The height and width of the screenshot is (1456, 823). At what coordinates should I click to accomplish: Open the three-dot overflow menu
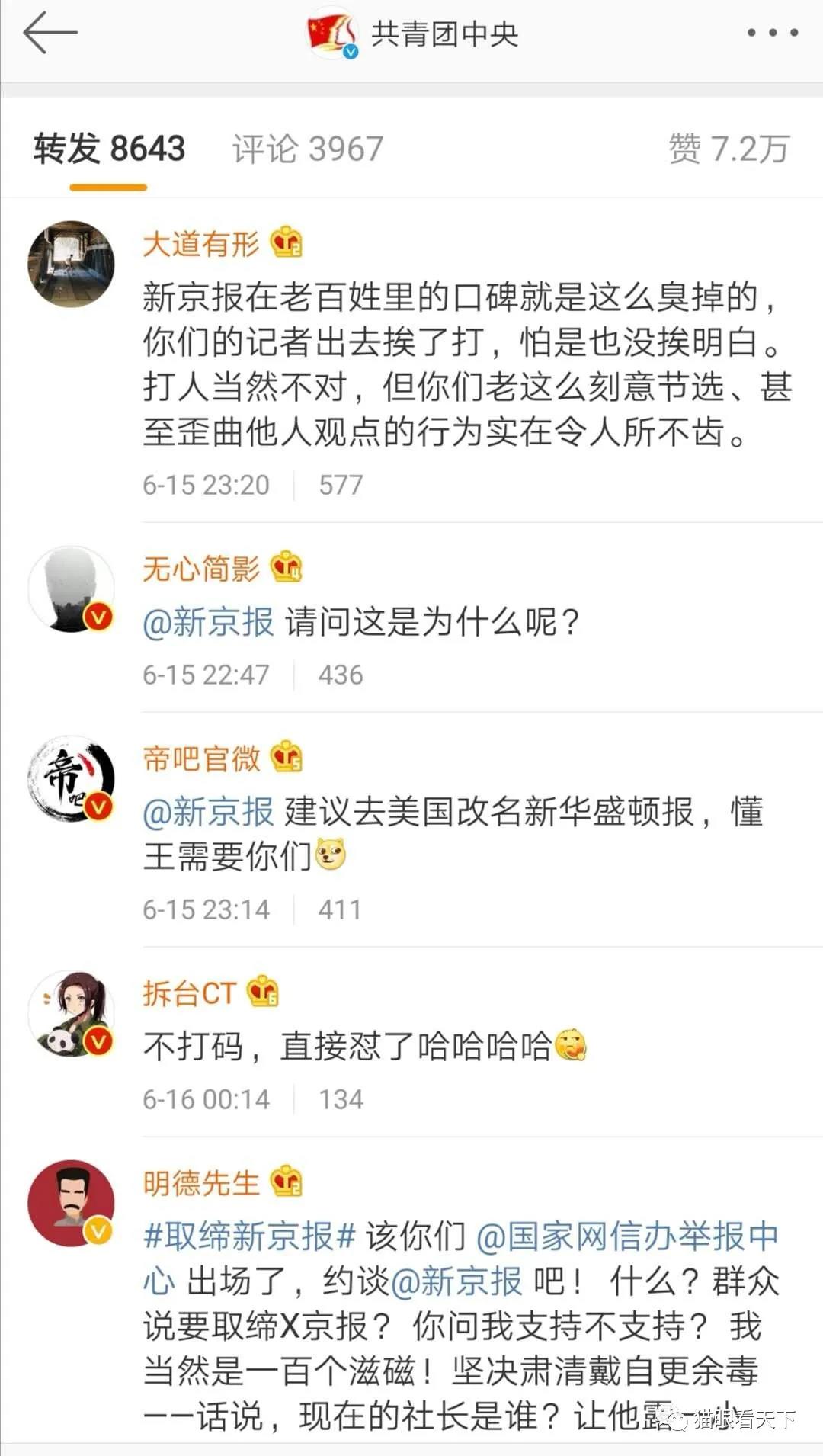click(772, 33)
